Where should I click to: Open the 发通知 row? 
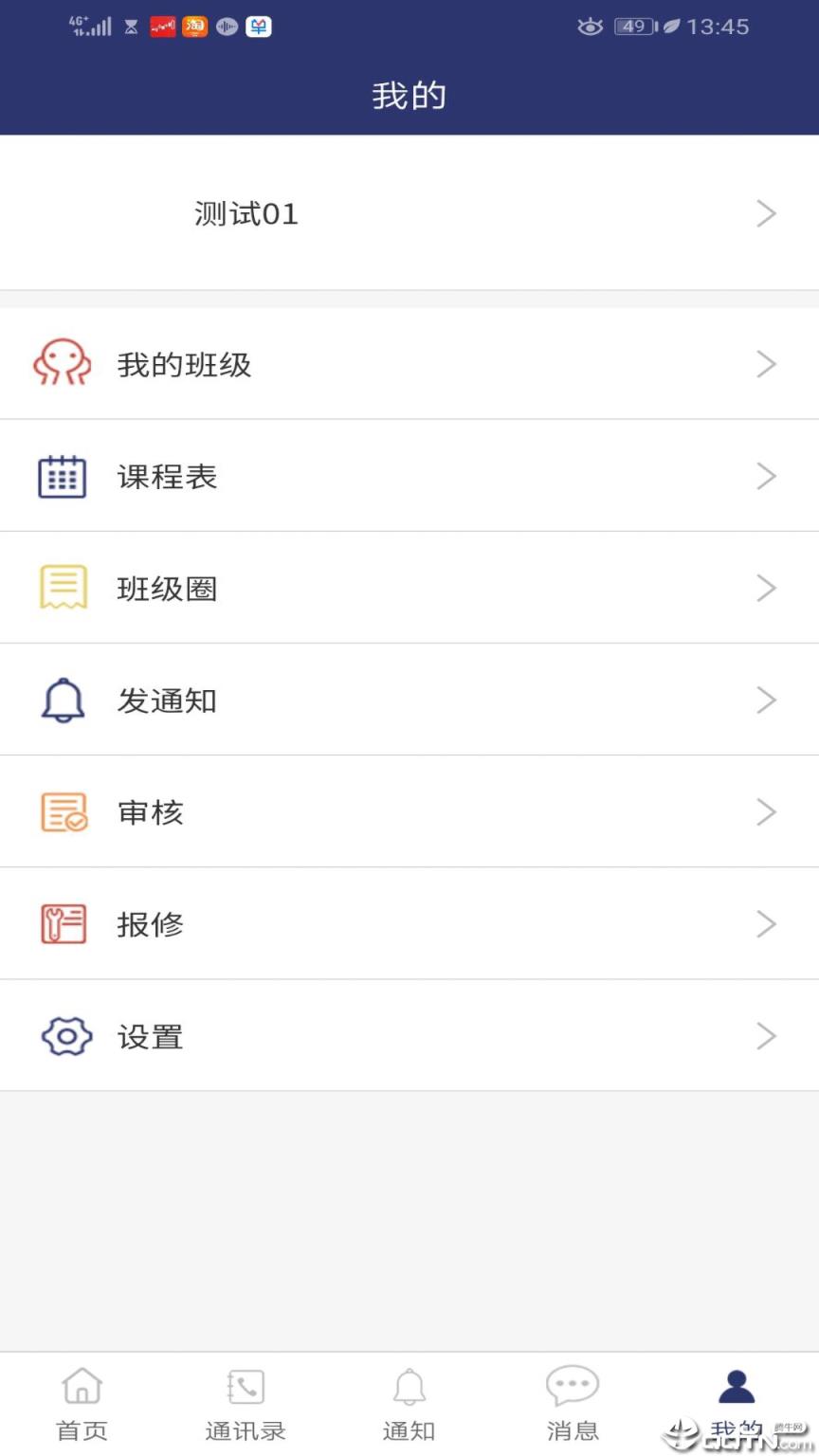(409, 699)
